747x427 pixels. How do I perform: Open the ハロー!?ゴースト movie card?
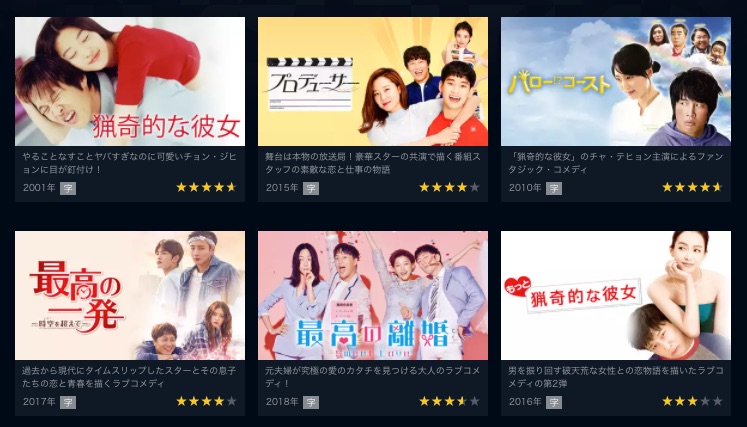616,82
